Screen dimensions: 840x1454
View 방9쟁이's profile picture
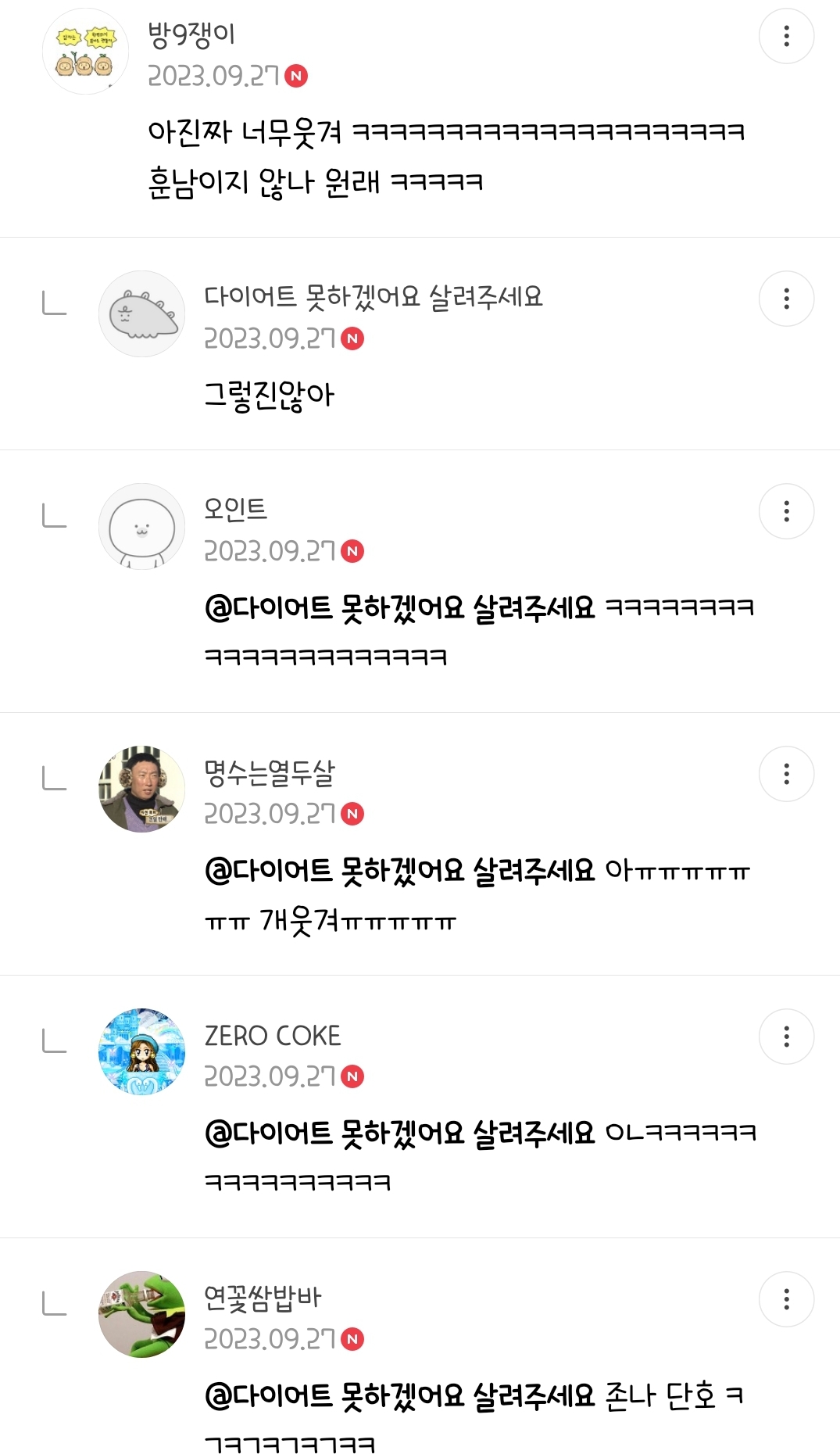85,52
